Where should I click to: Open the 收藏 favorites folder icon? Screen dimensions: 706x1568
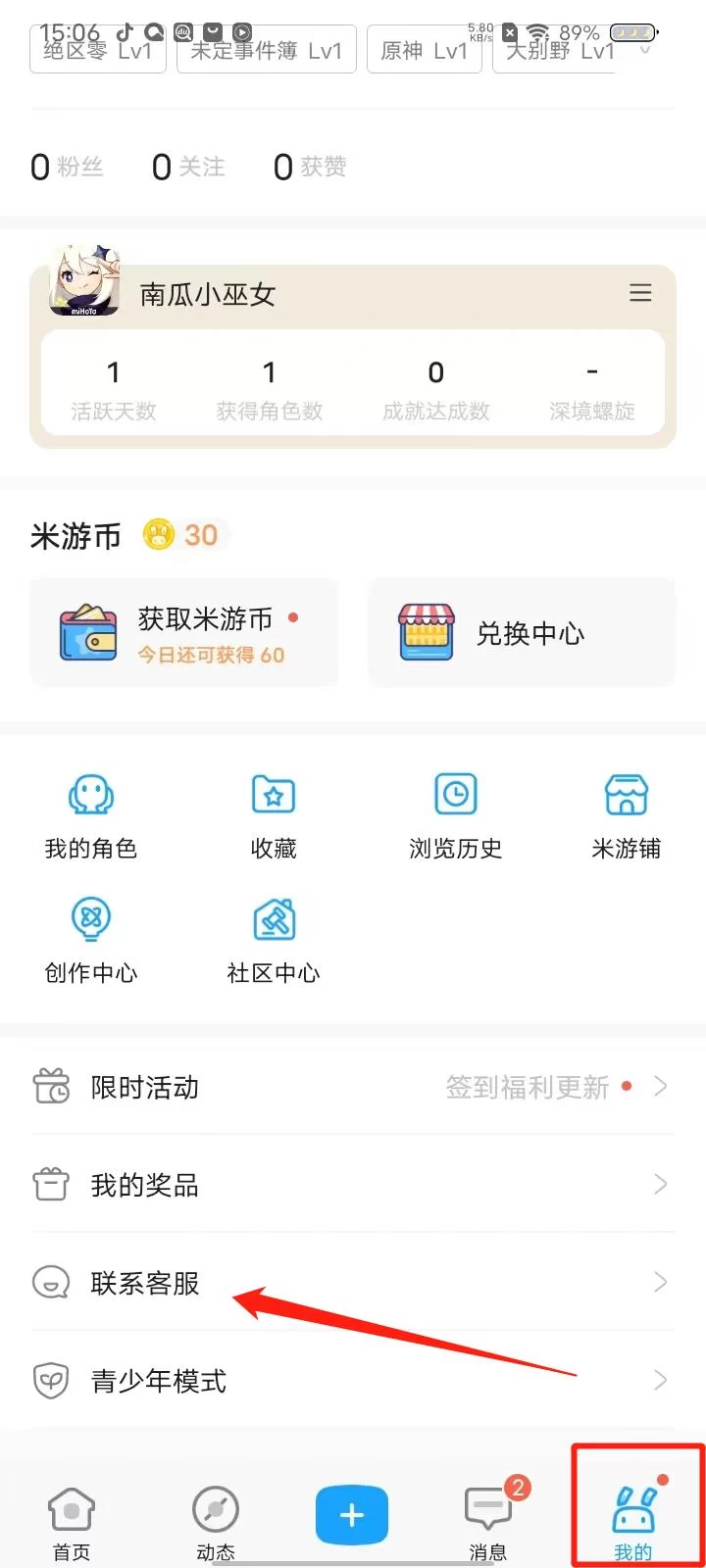click(273, 794)
